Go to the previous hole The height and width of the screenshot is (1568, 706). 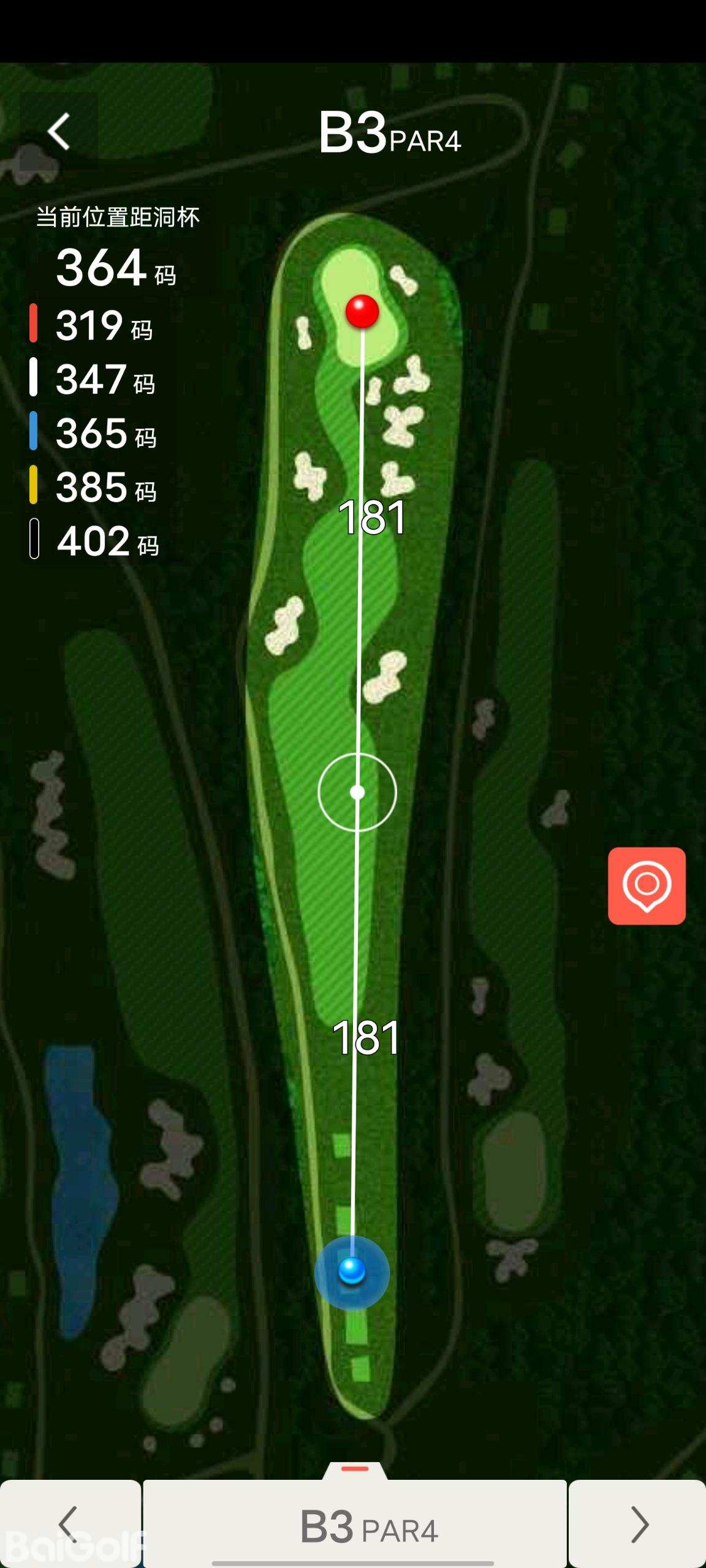(x=70, y=1524)
